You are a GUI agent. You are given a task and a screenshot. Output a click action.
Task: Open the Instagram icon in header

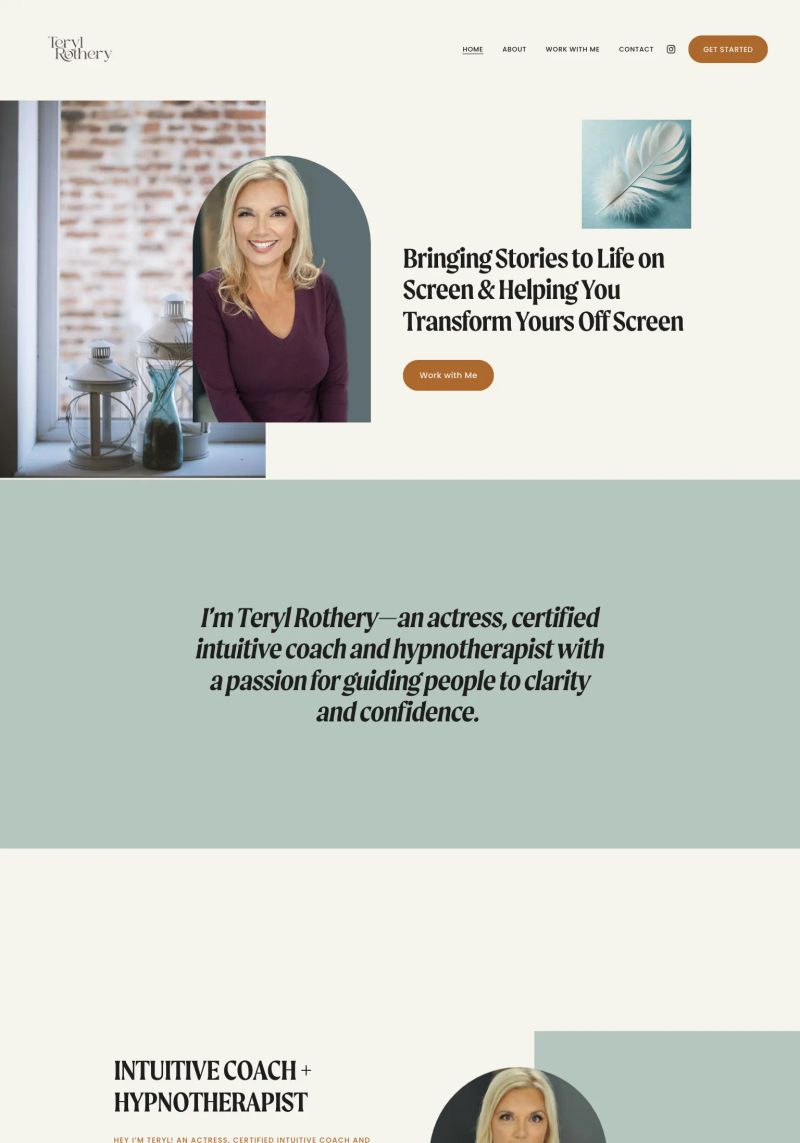click(x=671, y=49)
